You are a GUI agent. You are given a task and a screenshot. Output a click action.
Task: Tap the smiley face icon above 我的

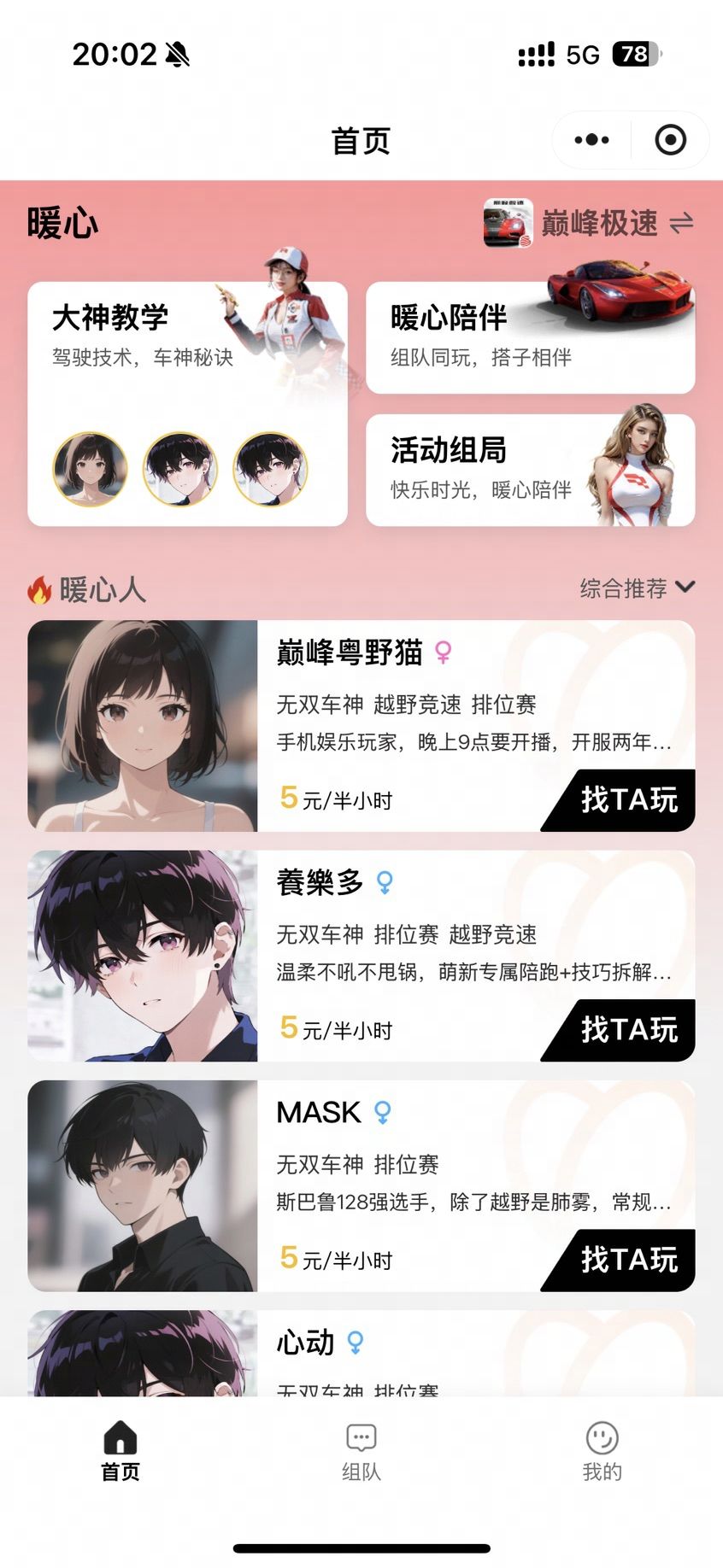(602, 1437)
